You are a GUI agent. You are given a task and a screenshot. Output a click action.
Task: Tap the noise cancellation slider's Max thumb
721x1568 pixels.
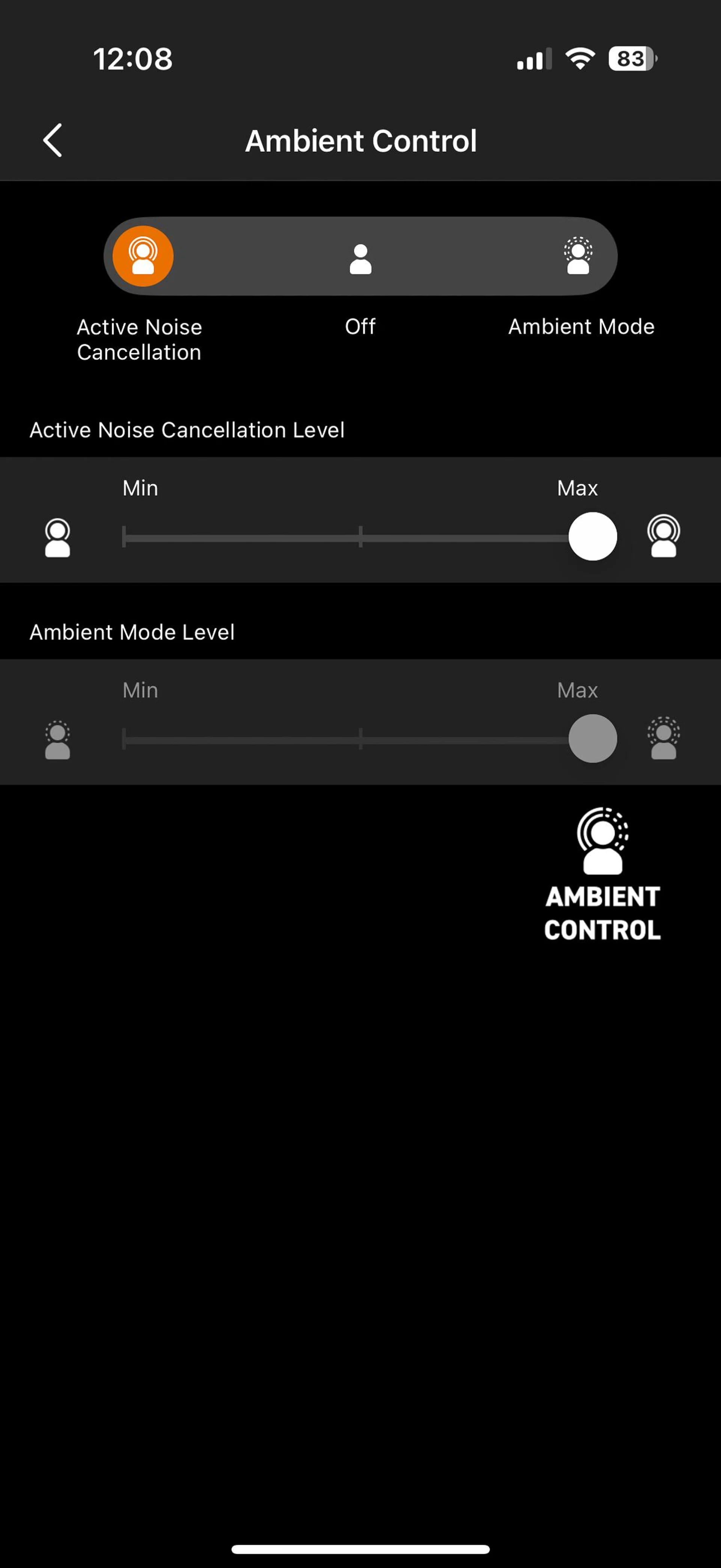tap(592, 537)
